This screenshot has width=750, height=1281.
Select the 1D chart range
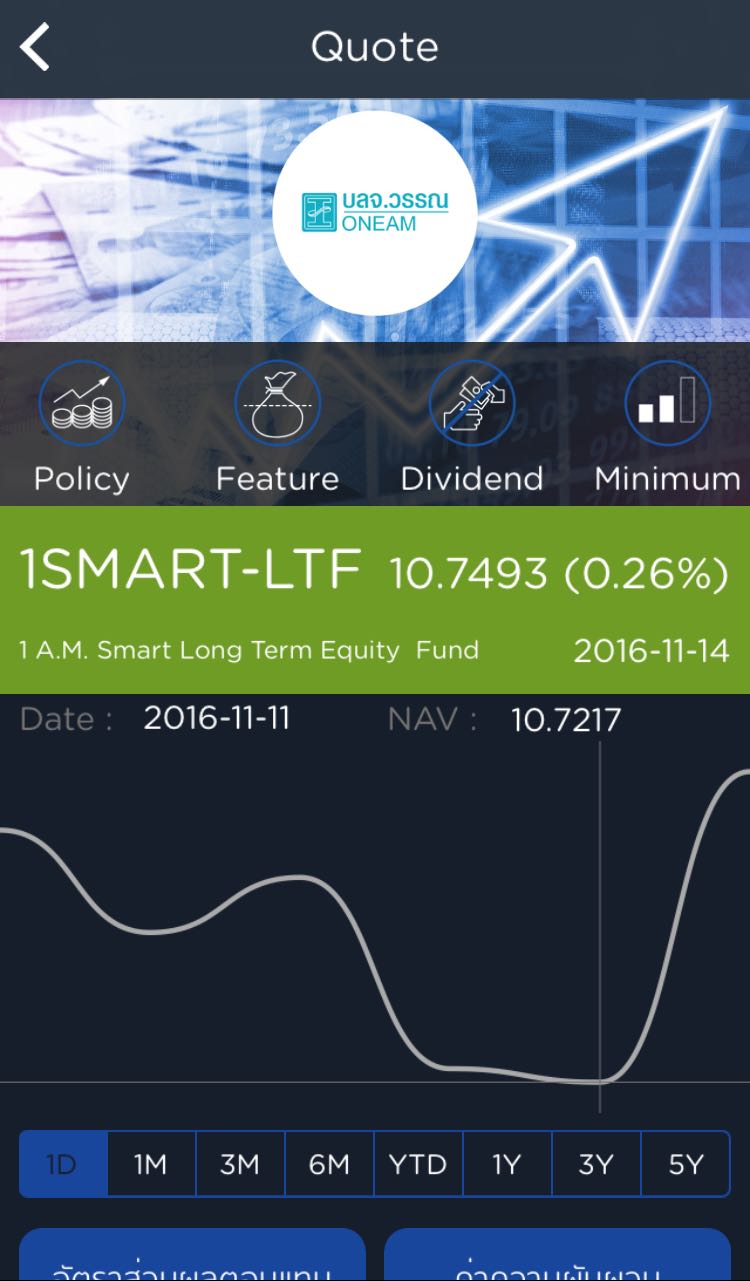coord(63,1164)
